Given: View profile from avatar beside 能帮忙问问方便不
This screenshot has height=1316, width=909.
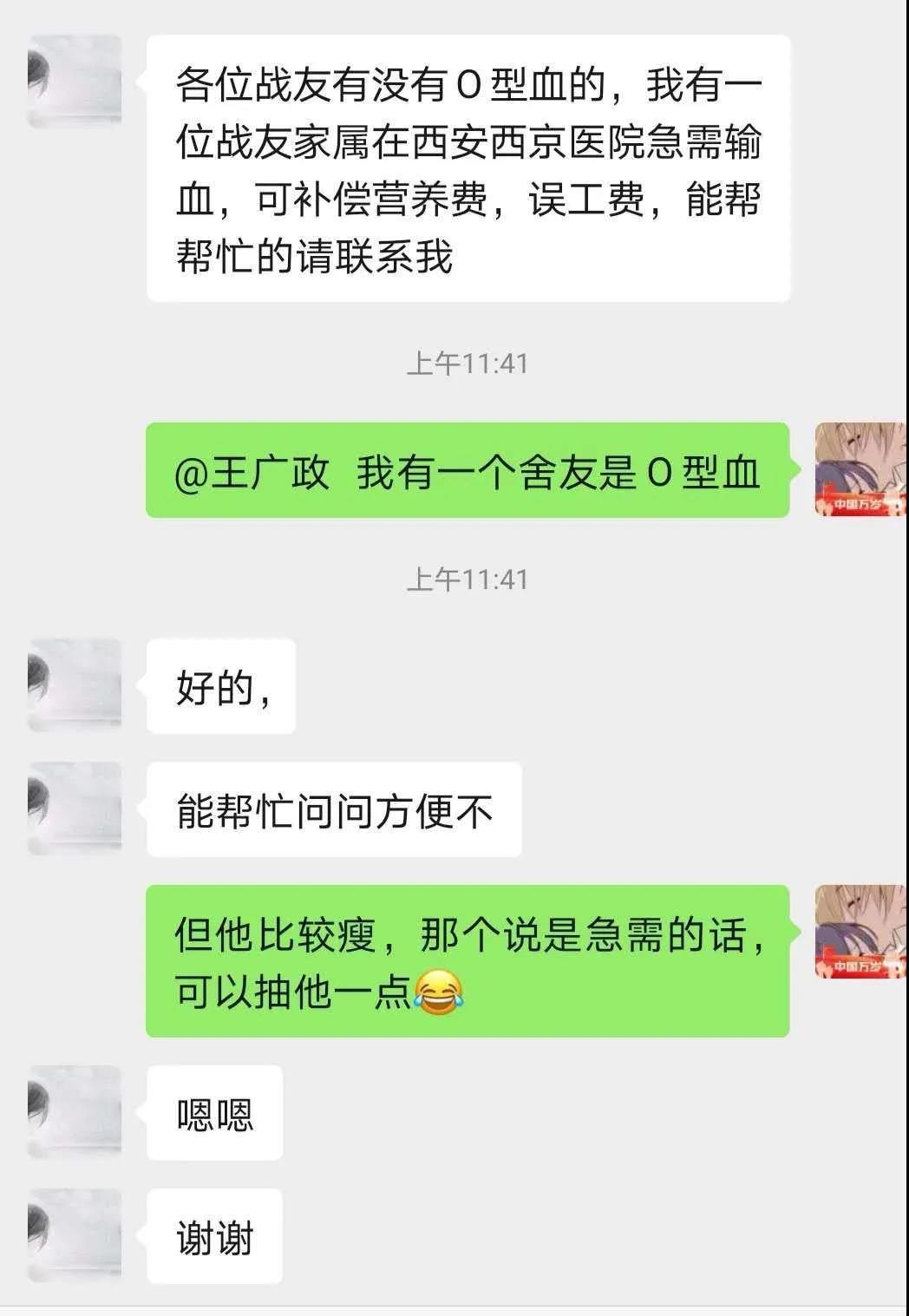Looking at the screenshot, I should pos(75,809).
